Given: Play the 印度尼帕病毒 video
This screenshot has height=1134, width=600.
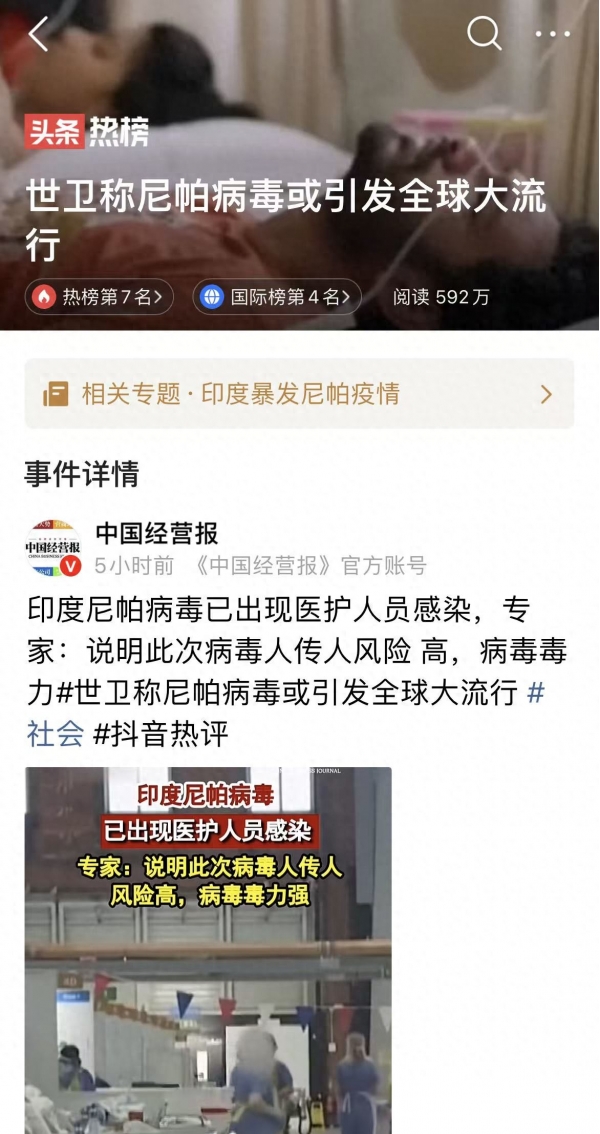Looking at the screenshot, I should 208,950.
